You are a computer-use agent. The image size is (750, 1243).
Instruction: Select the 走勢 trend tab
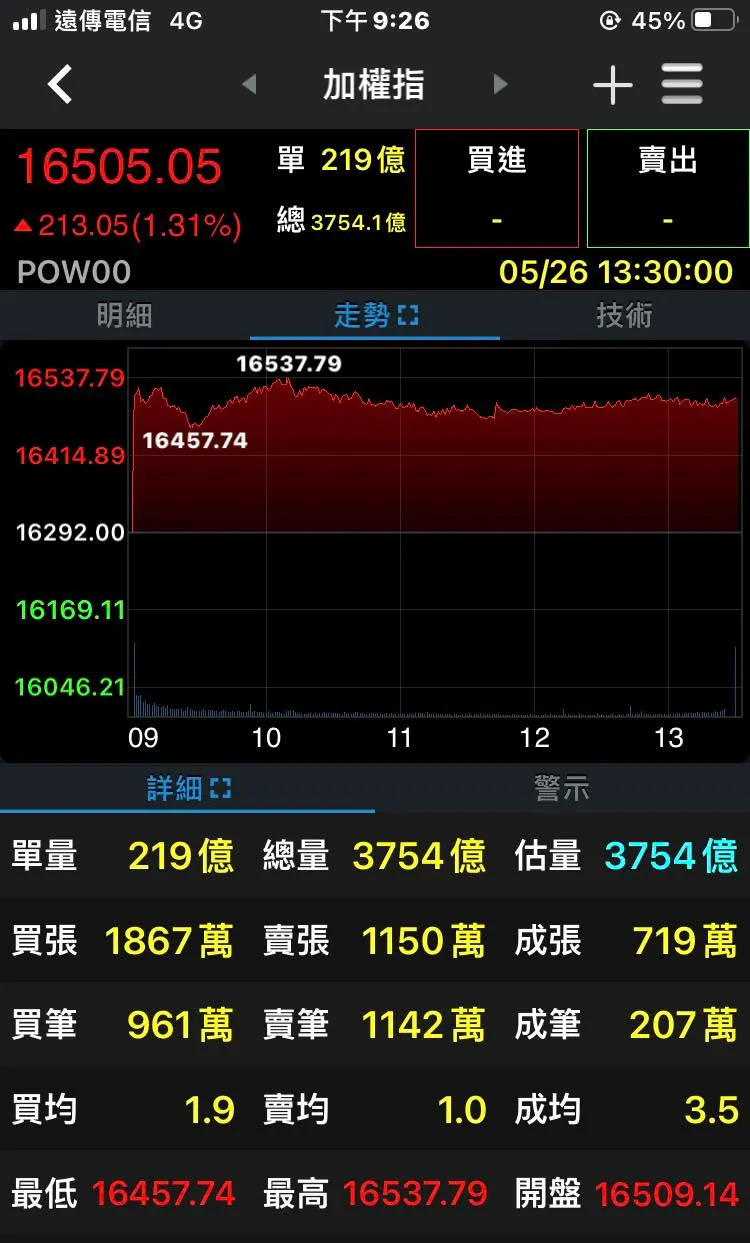pyautogui.click(x=375, y=316)
